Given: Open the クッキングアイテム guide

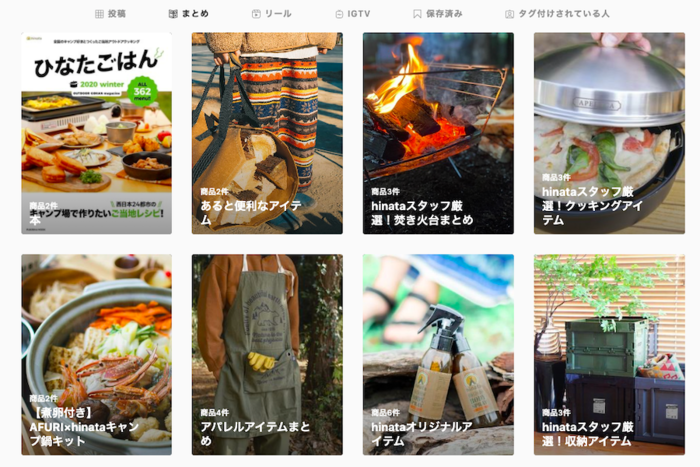Looking at the screenshot, I should tap(609, 133).
